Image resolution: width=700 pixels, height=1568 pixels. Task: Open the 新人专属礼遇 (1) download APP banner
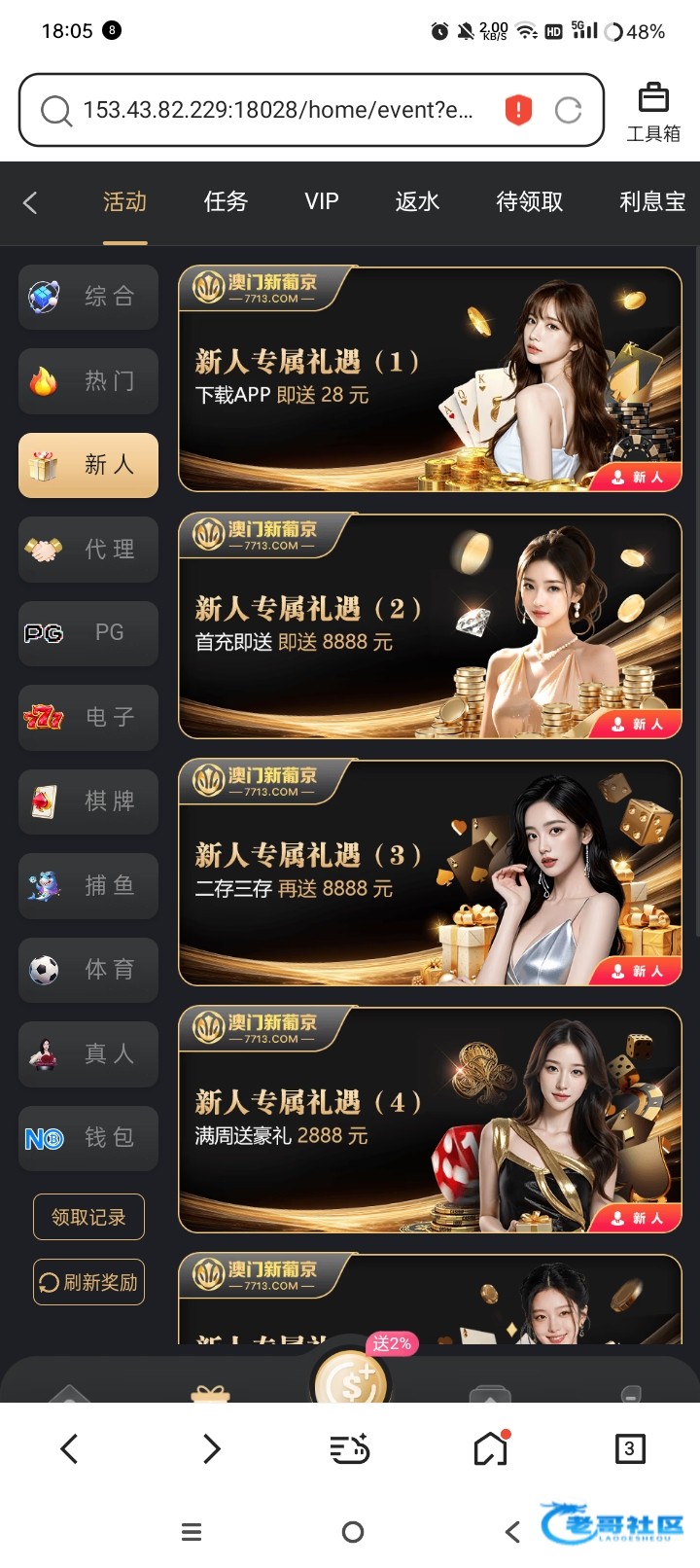point(430,379)
